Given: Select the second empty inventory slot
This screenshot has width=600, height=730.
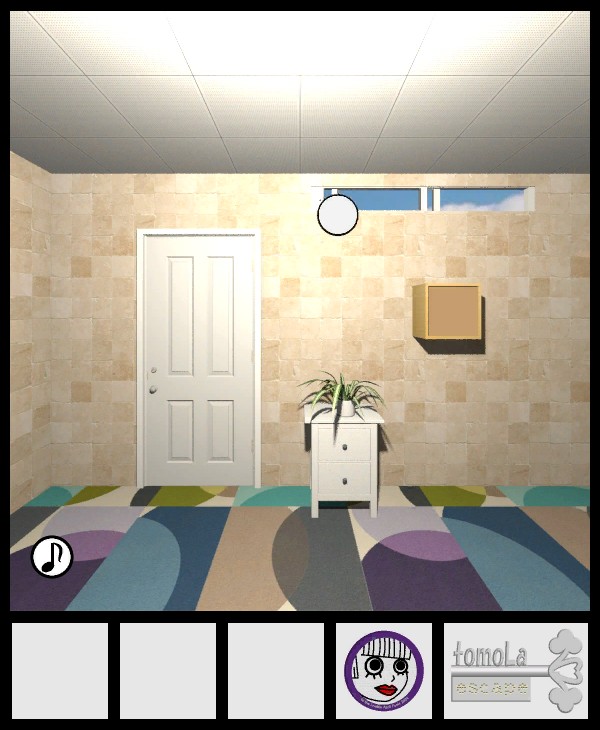Looking at the screenshot, I should pyautogui.click(x=168, y=671).
